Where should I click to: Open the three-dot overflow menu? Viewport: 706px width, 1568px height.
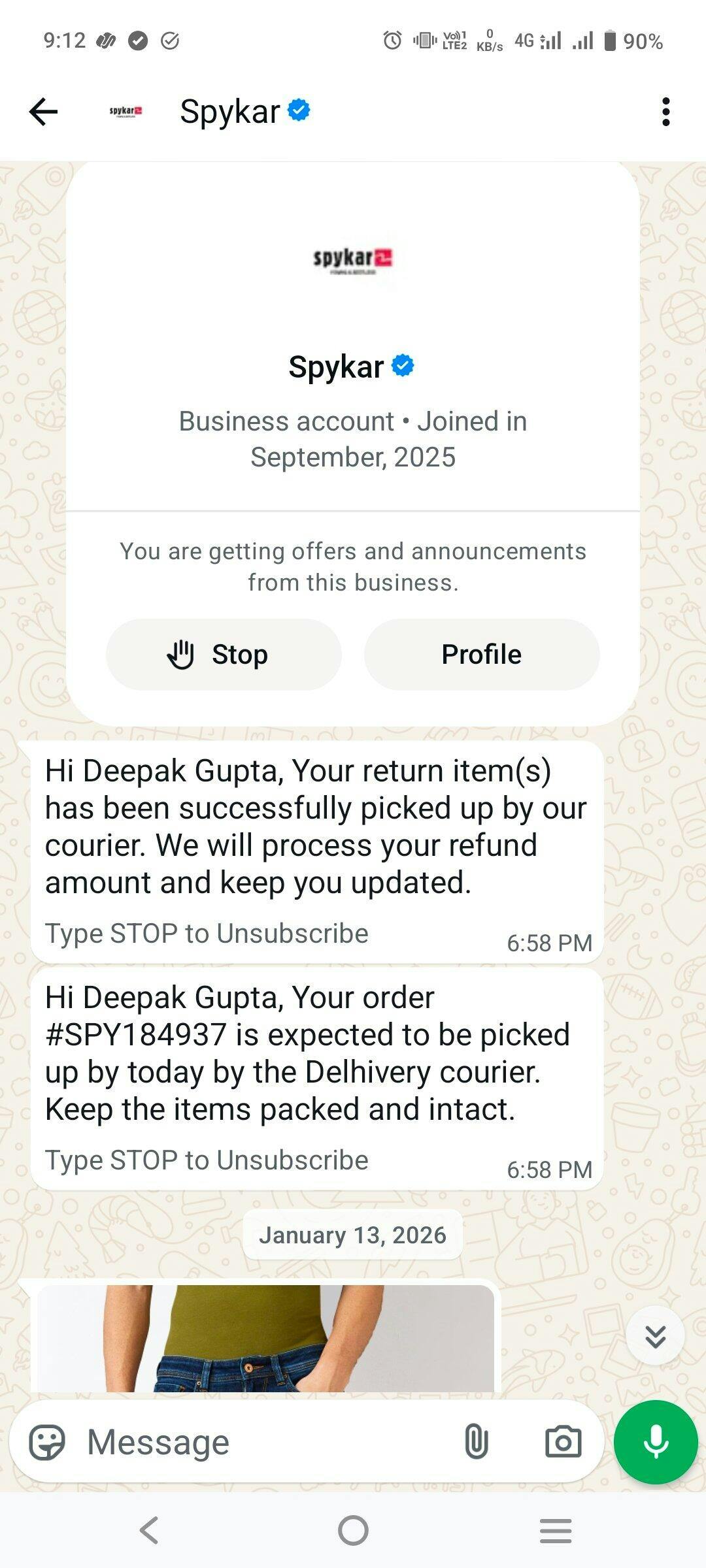[665, 112]
